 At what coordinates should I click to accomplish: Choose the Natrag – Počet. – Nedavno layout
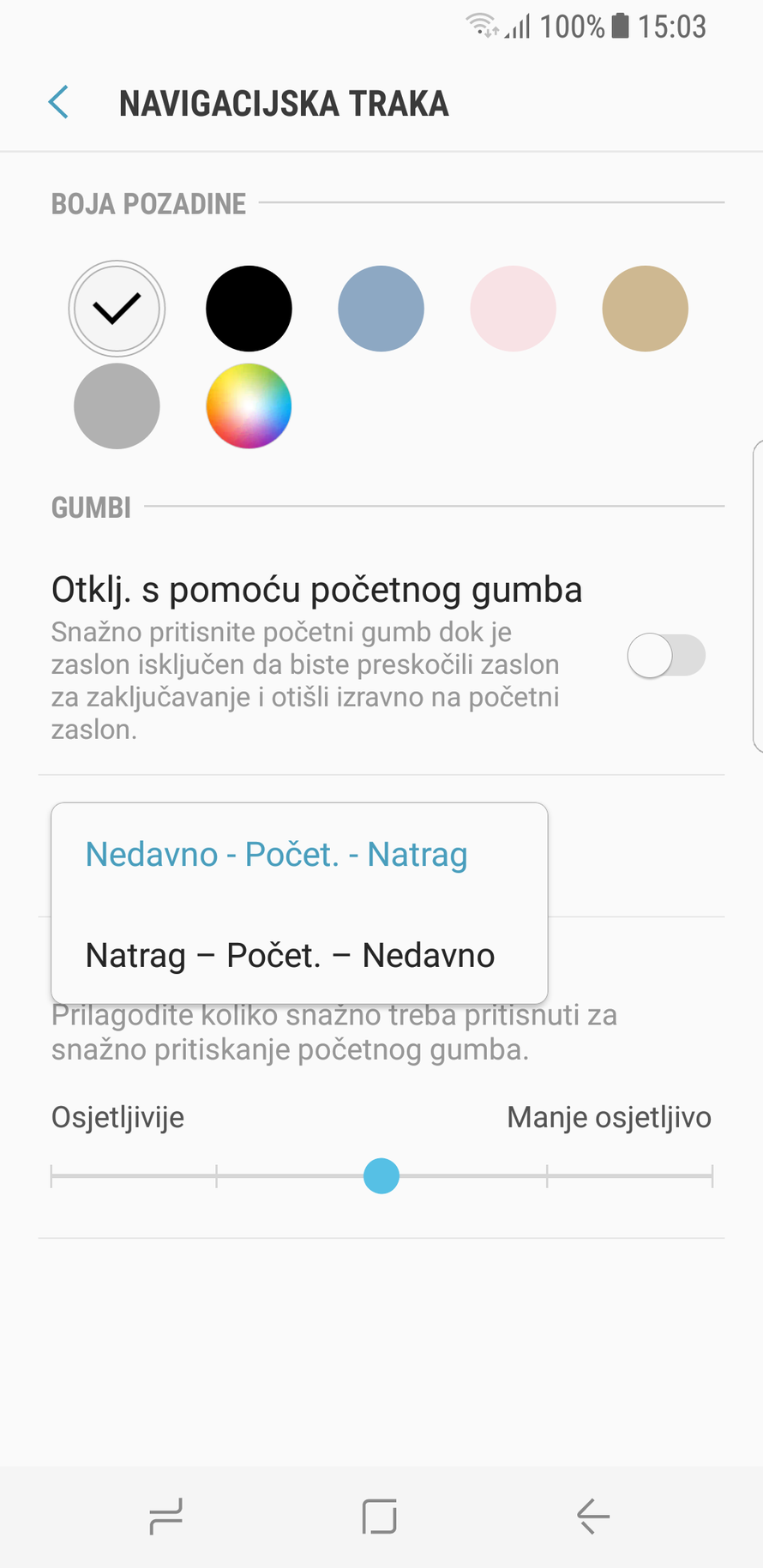[289, 954]
